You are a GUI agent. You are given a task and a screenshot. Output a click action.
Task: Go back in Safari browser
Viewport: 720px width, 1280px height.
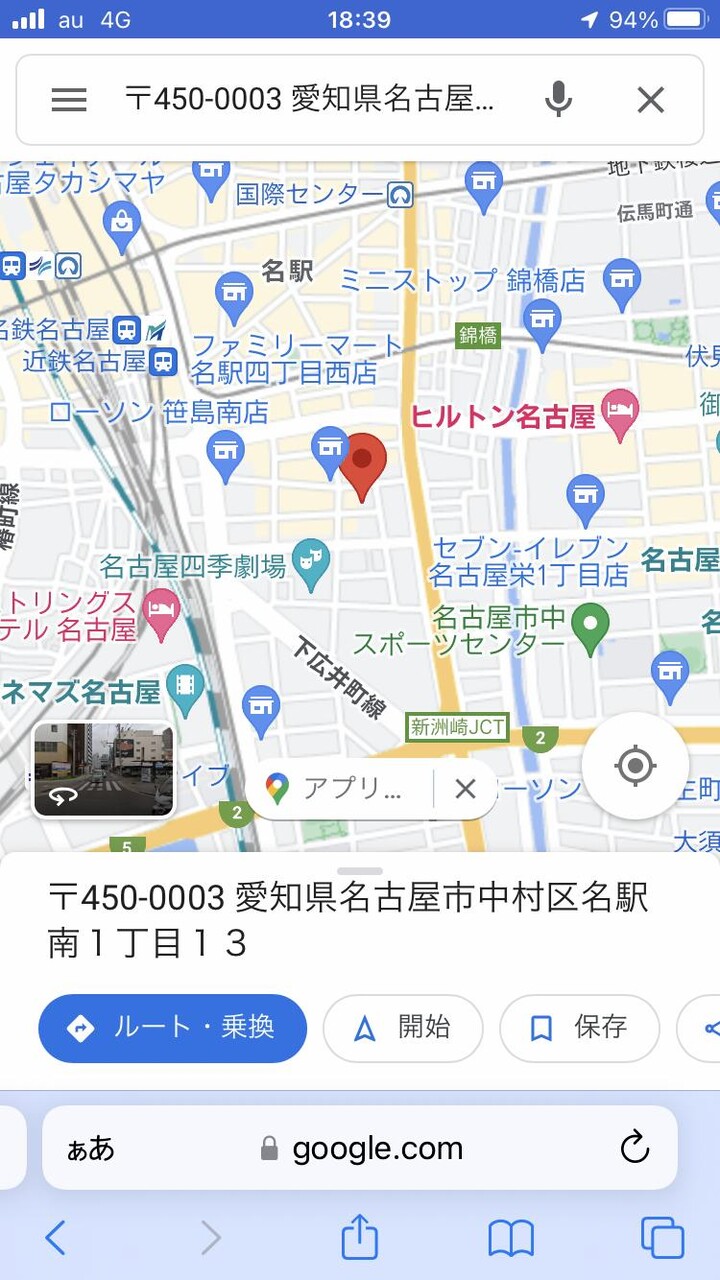click(56, 1239)
